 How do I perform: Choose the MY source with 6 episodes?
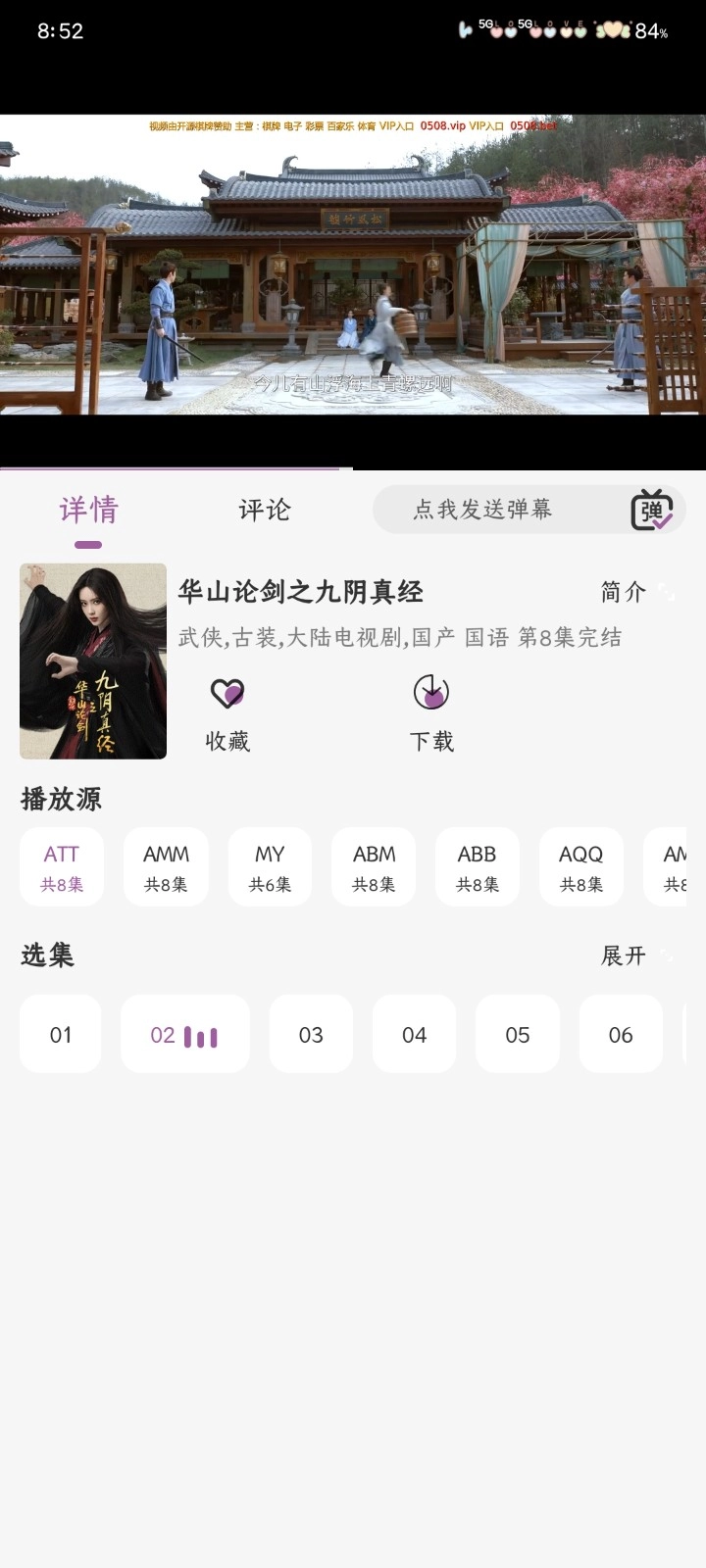coord(269,866)
